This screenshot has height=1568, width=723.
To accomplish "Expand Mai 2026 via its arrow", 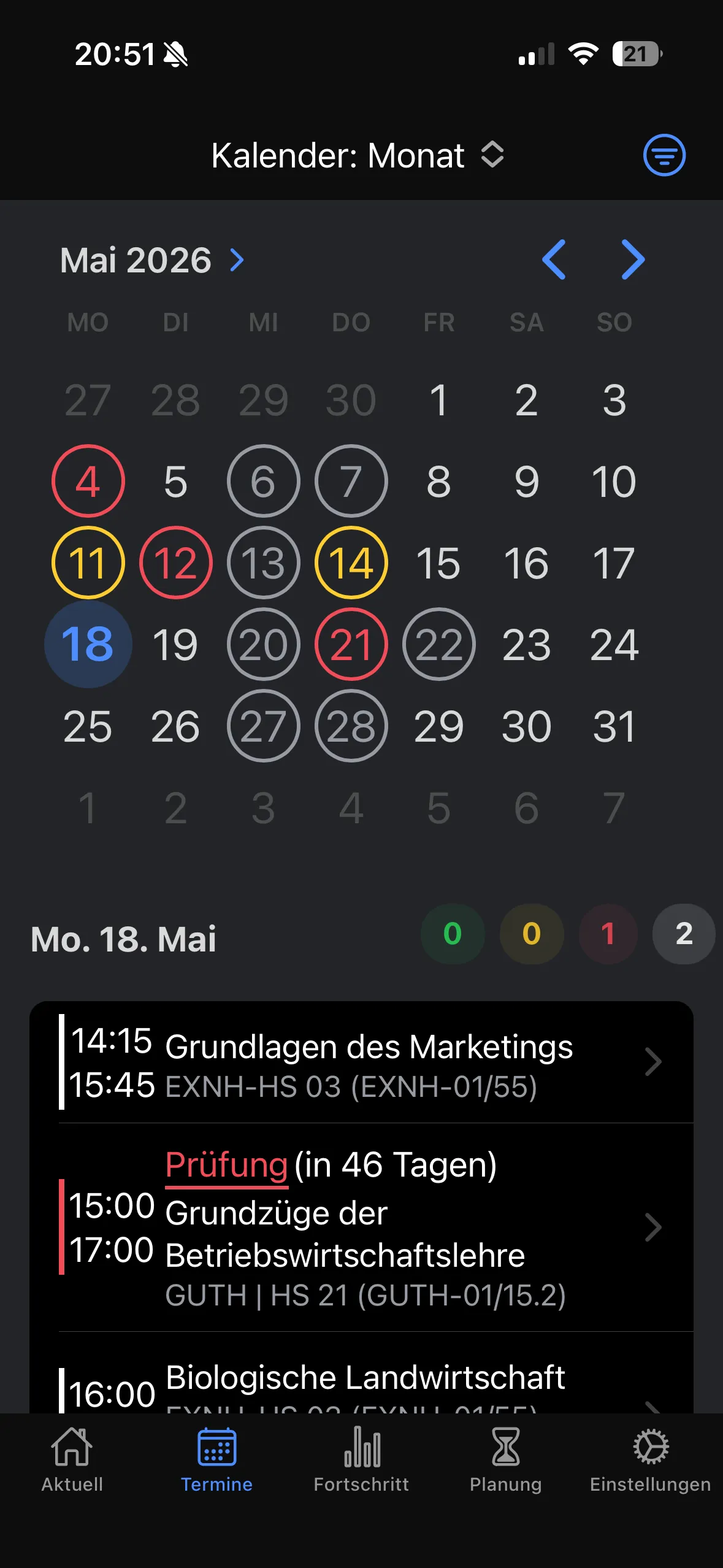I will pos(236,260).
